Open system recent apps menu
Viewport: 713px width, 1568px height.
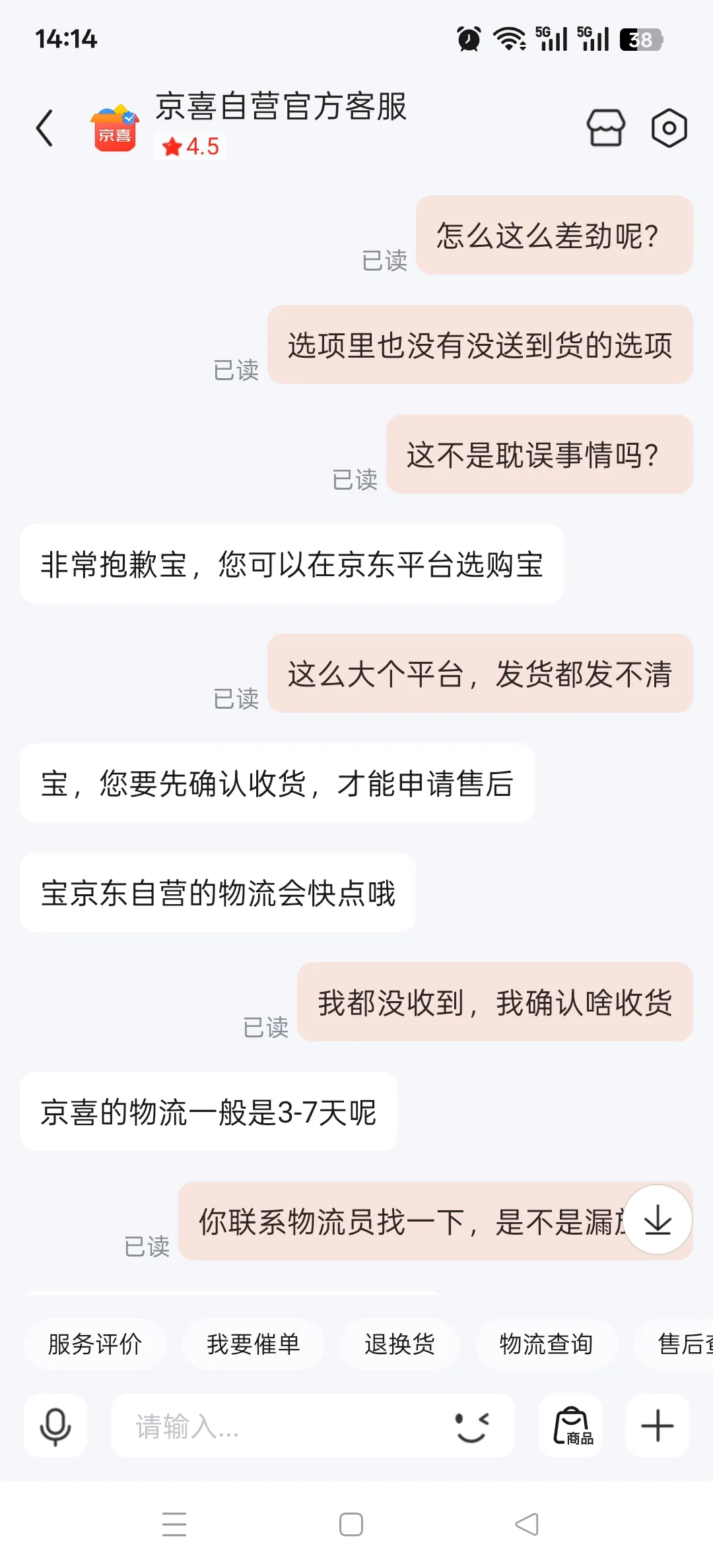coord(174,1524)
